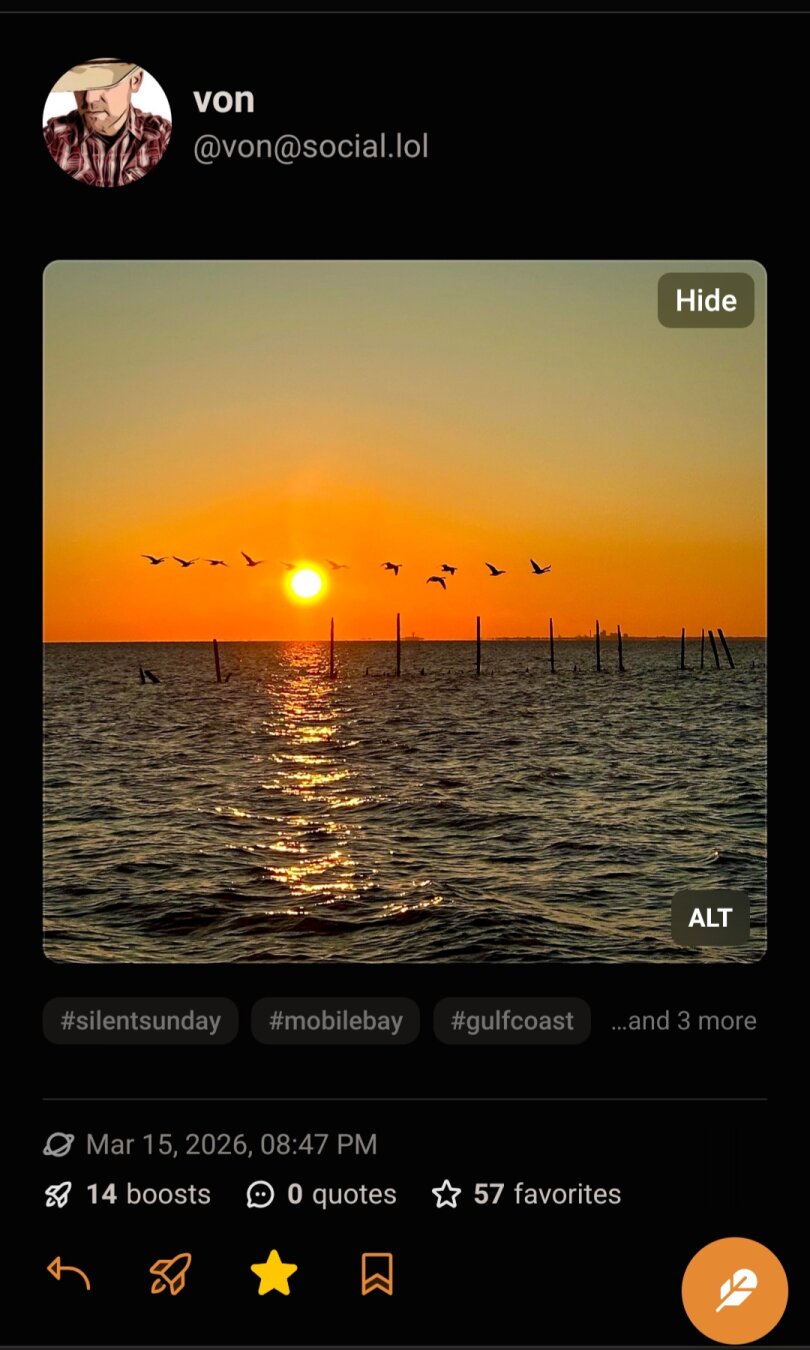
Task: Open the @von@social.lol profile handle
Action: [x=311, y=147]
